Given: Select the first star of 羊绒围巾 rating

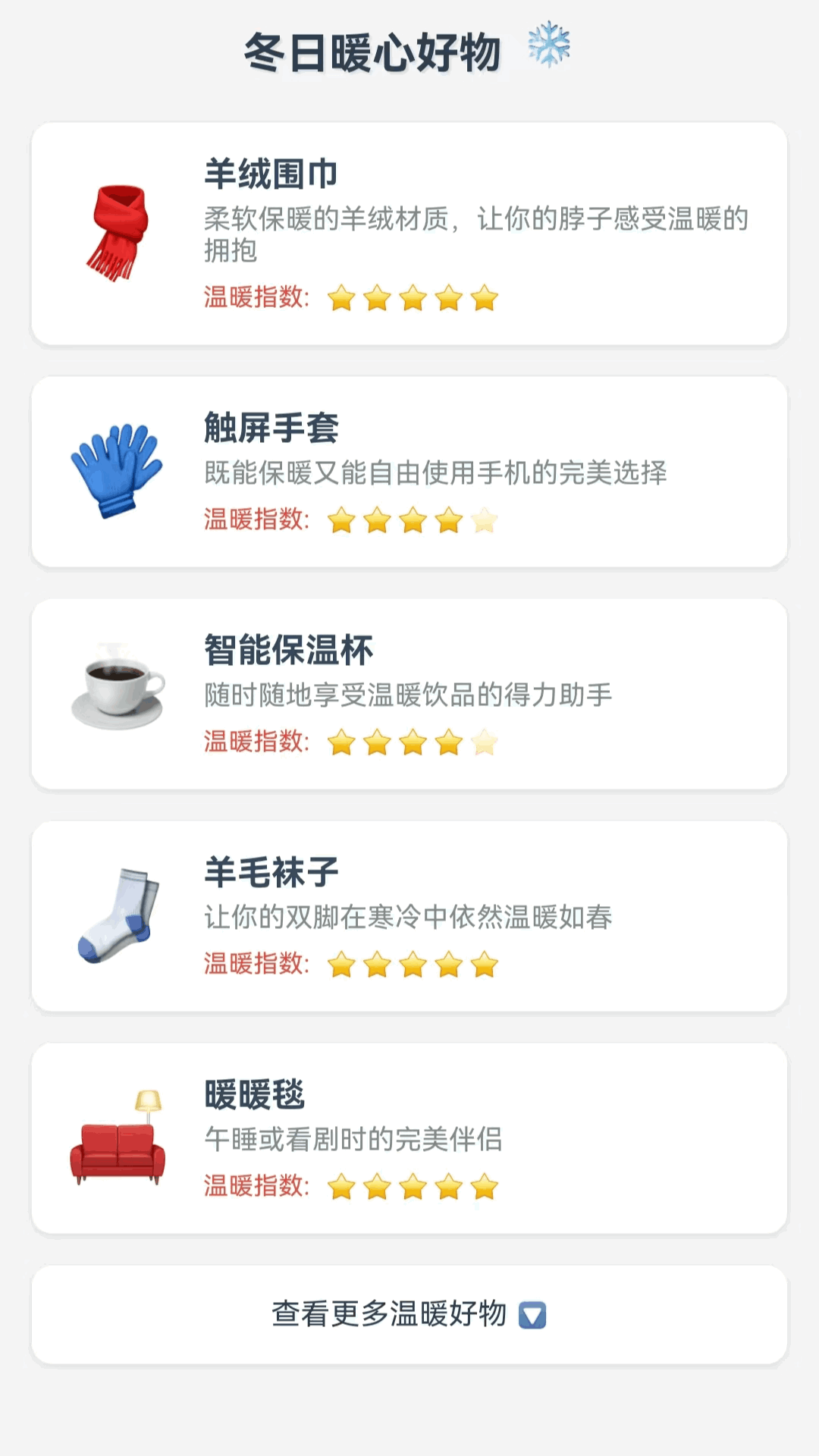Looking at the screenshot, I should (340, 299).
